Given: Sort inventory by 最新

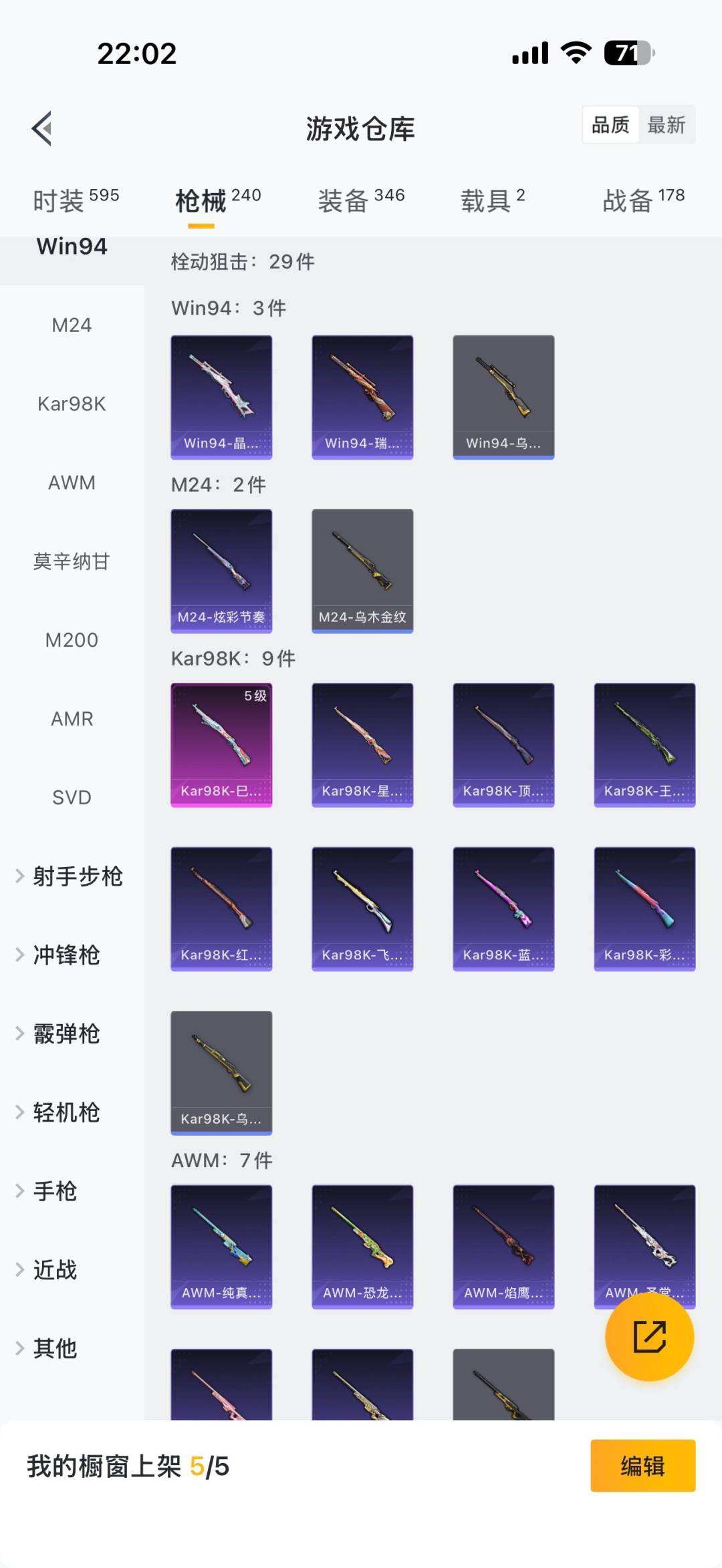Looking at the screenshot, I should tap(666, 125).
